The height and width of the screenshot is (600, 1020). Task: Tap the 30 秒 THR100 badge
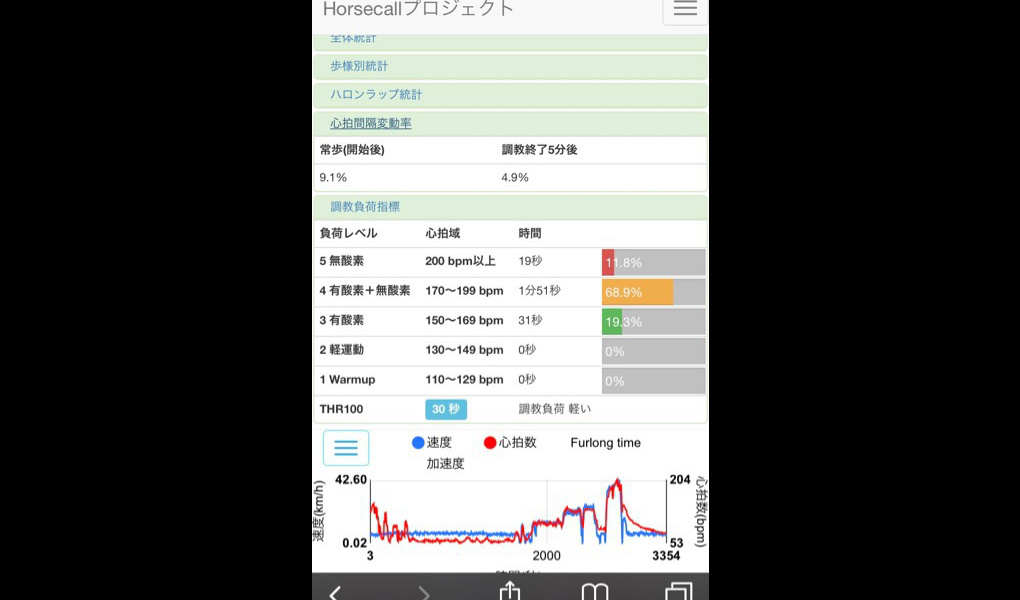446,409
